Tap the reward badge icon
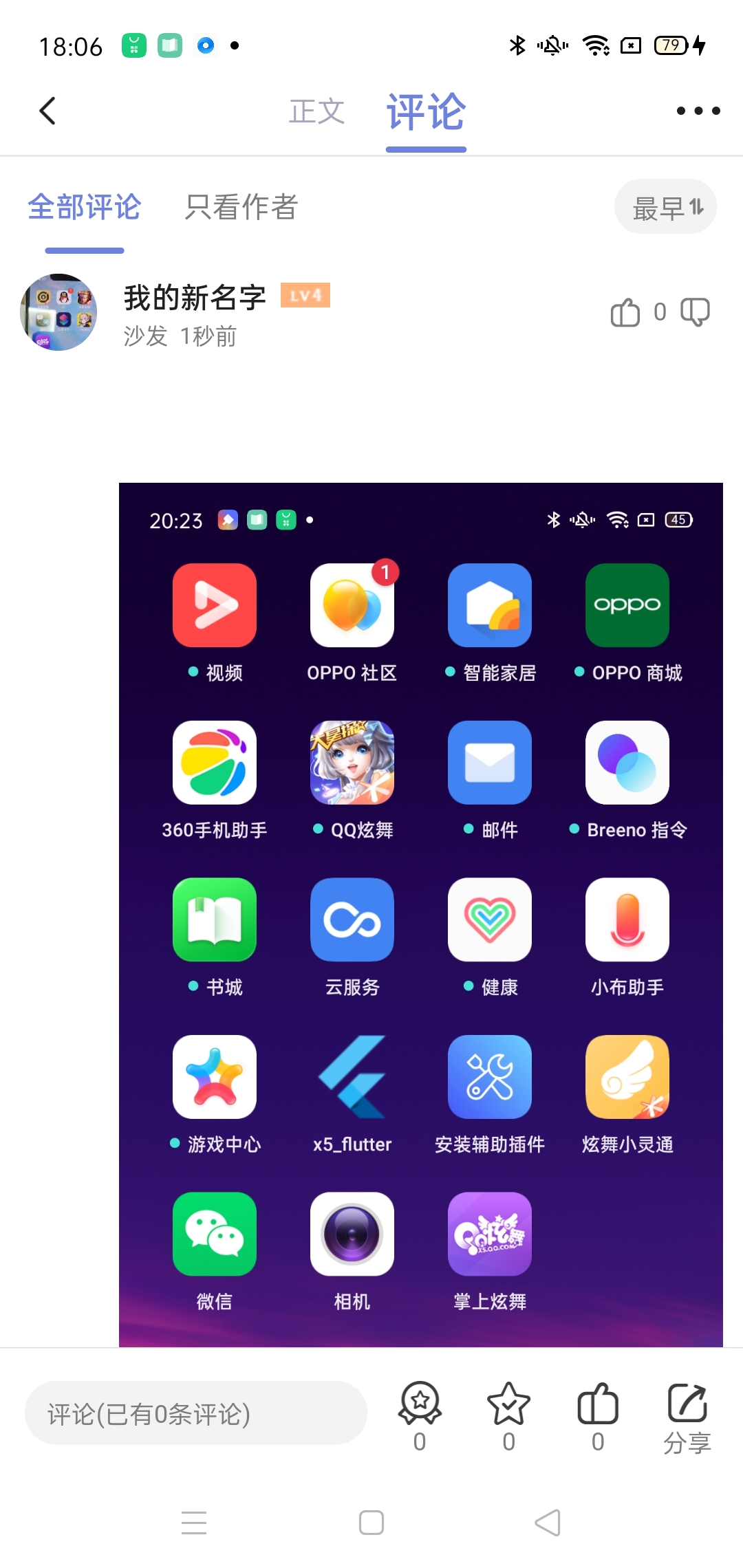This screenshot has height=1568, width=743. pyautogui.click(x=420, y=1404)
